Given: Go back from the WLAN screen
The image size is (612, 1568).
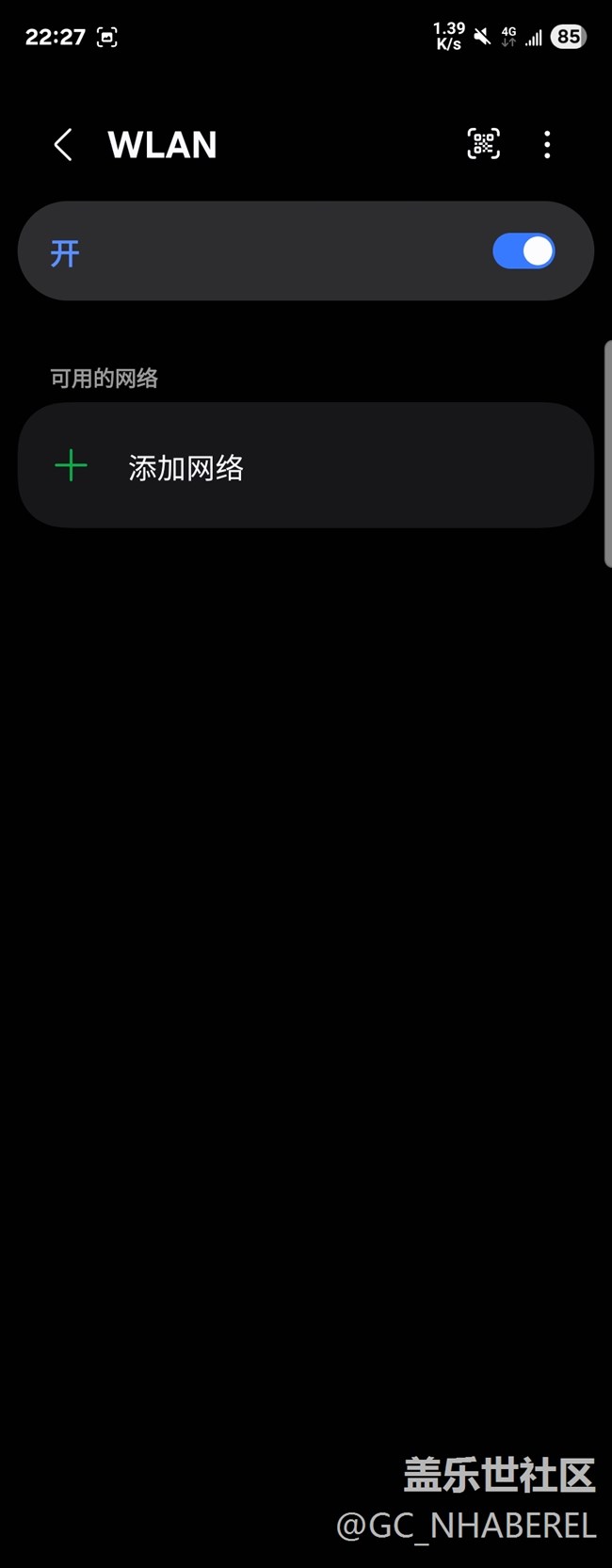Looking at the screenshot, I should [x=63, y=145].
